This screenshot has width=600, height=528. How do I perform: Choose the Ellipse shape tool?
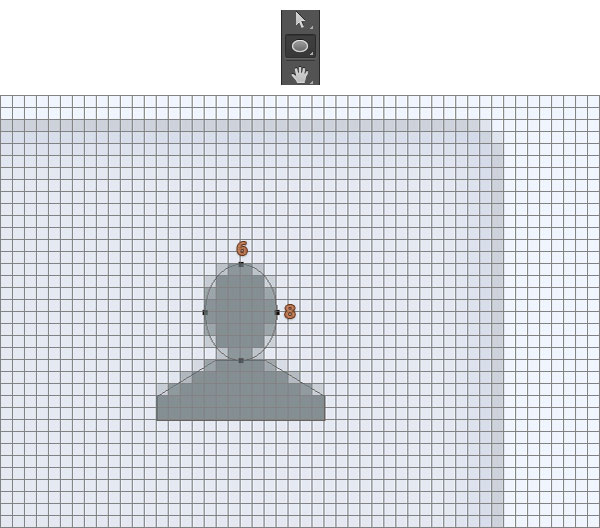tap(300, 46)
